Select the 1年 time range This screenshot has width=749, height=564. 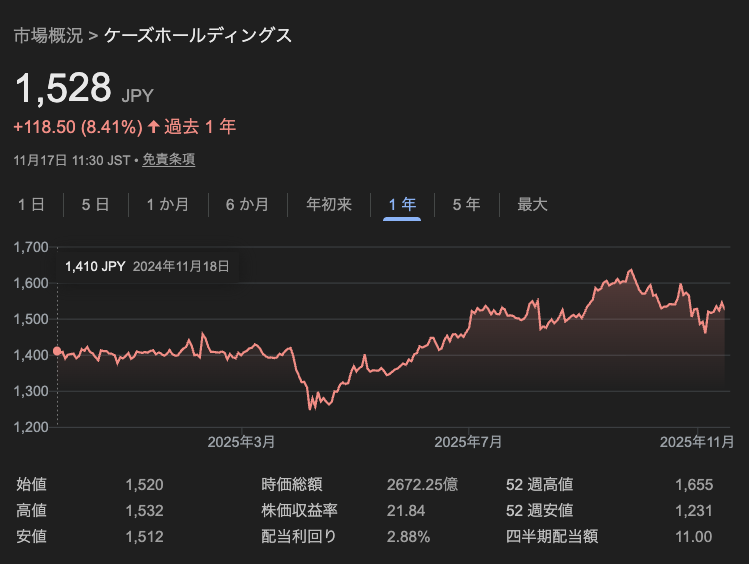tap(402, 205)
